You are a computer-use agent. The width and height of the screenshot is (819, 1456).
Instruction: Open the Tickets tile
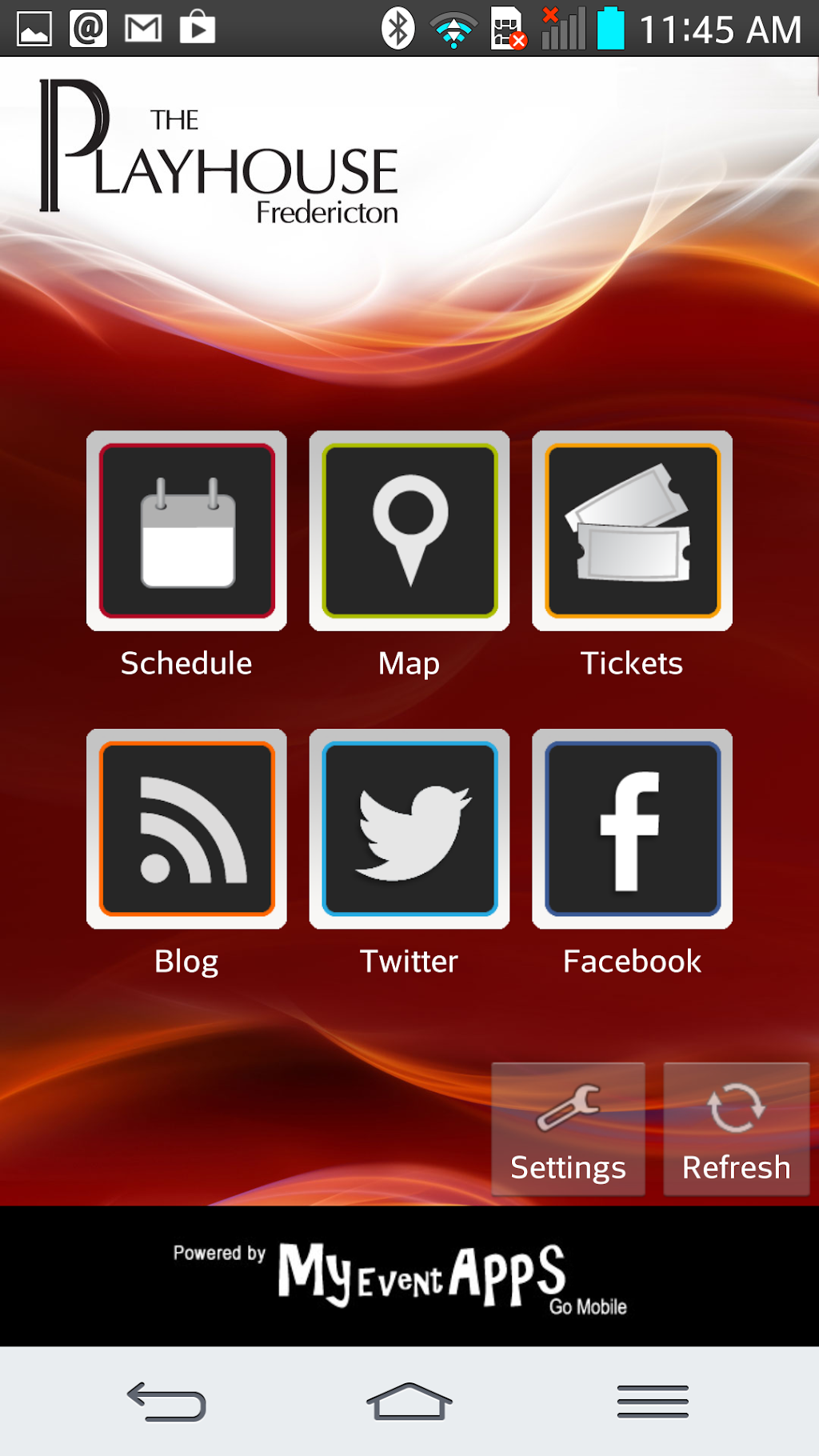632,531
